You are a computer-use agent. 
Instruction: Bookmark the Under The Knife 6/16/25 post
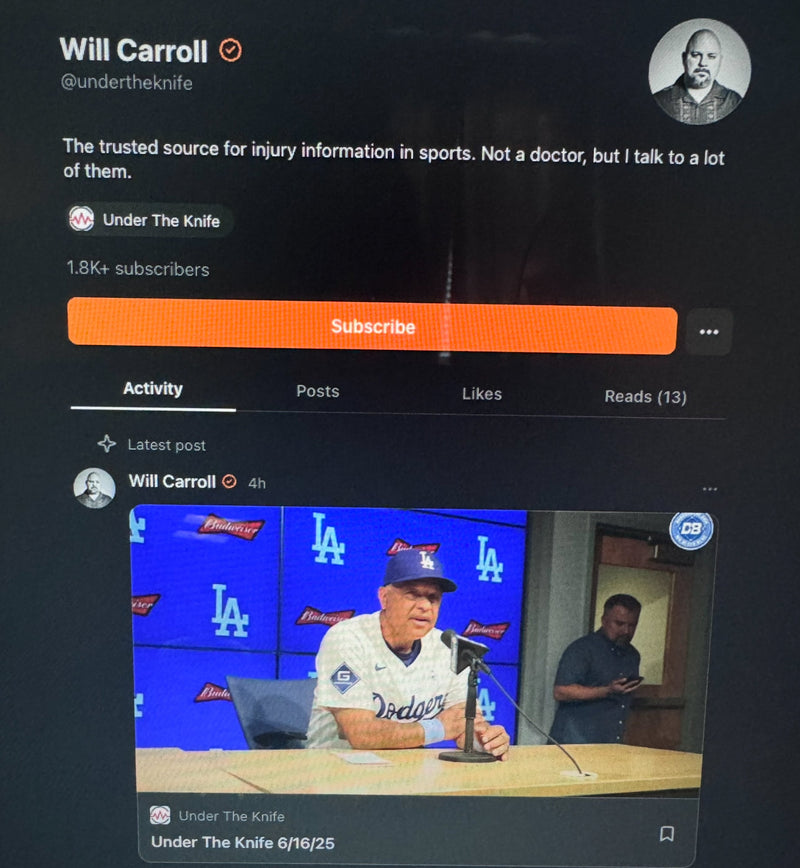click(667, 833)
